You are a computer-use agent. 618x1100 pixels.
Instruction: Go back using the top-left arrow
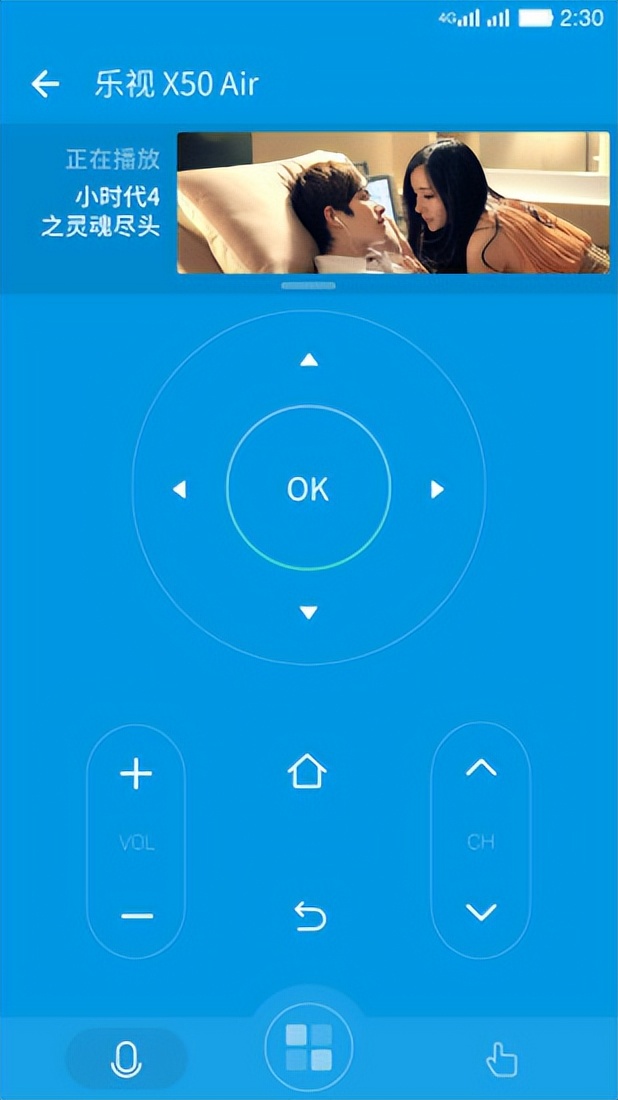tap(45, 84)
